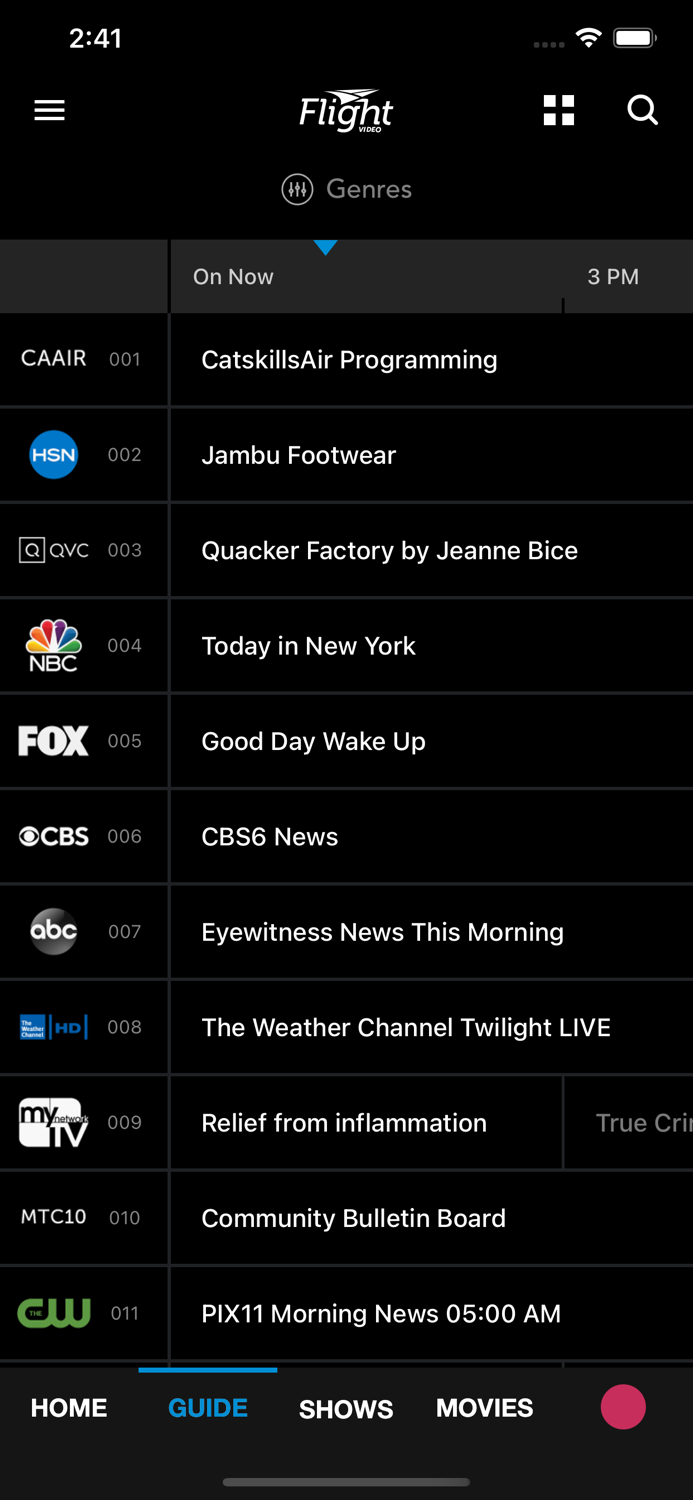Open the Genres filter
This screenshot has width=693, height=1500.
[x=347, y=189]
